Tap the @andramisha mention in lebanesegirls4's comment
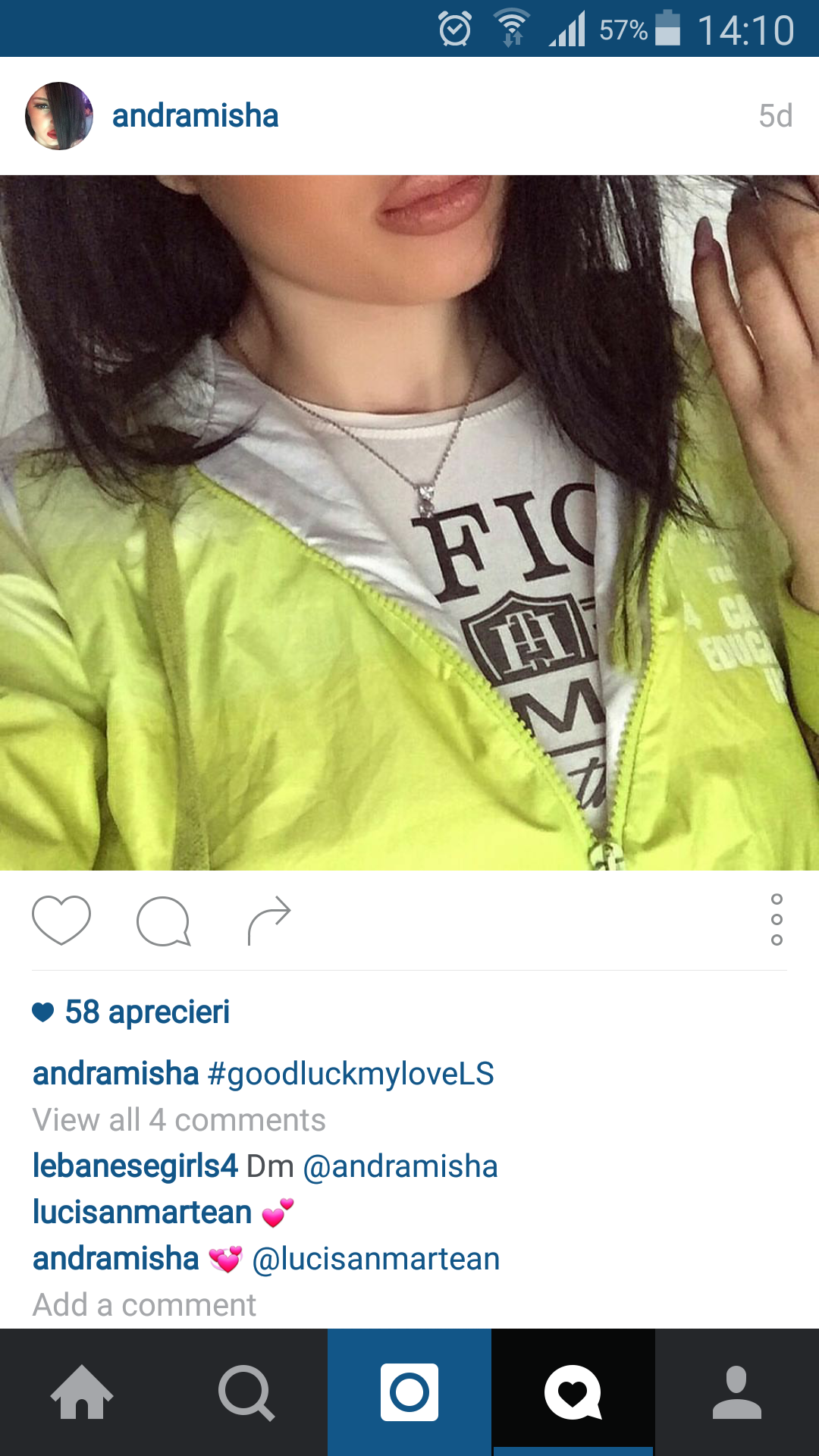This screenshot has height=1456, width=819. pyautogui.click(x=400, y=1166)
